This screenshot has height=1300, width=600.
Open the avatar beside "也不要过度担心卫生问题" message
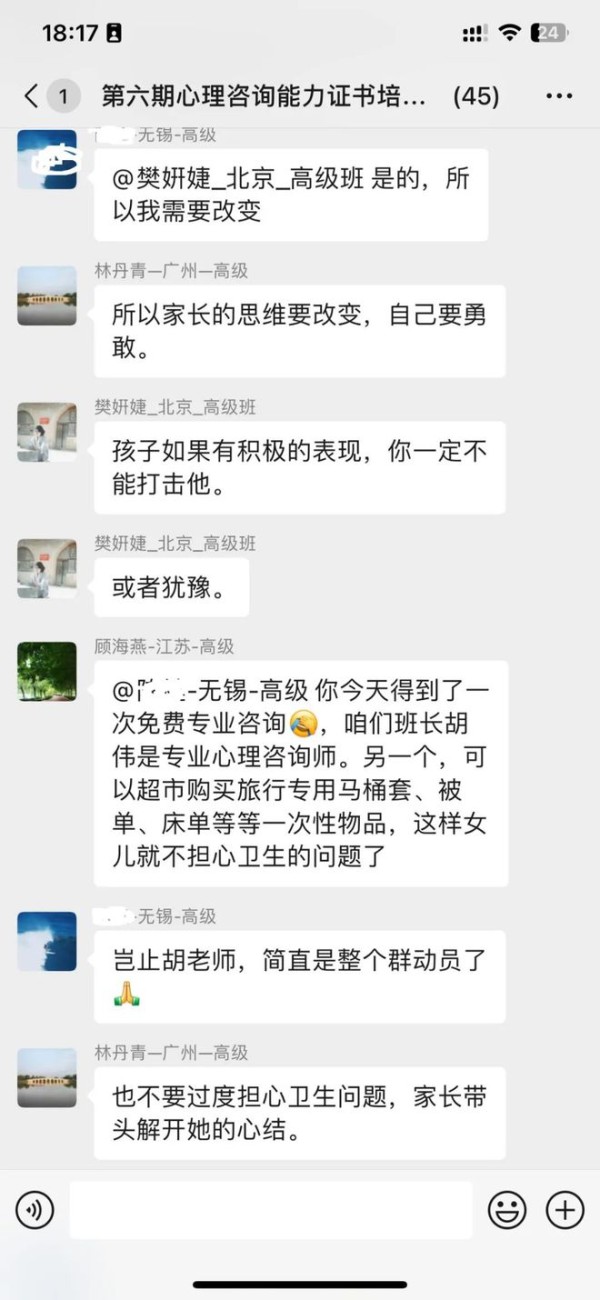pyautogui.click(x=47, y=1077)
